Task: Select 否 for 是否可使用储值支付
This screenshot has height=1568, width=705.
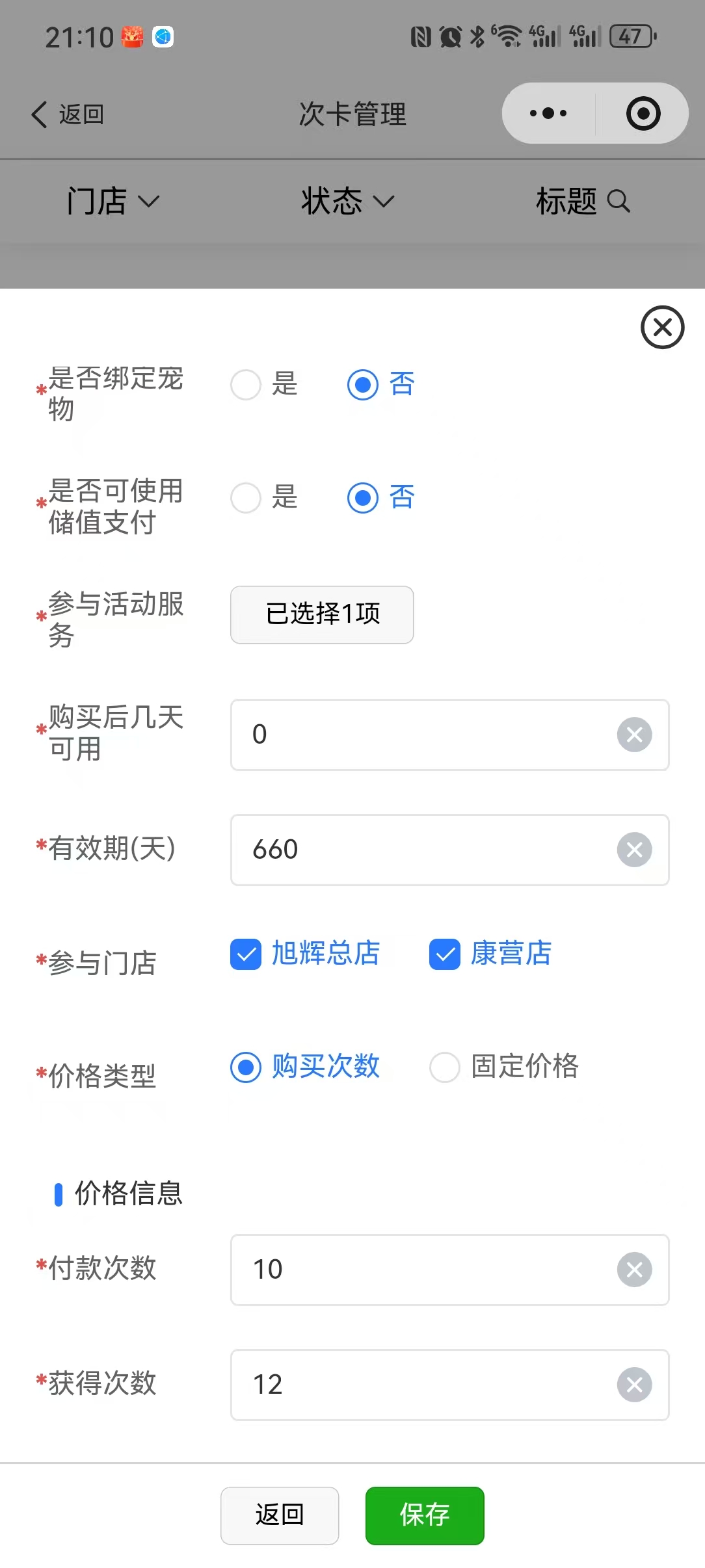Action: tap(363, 498)
